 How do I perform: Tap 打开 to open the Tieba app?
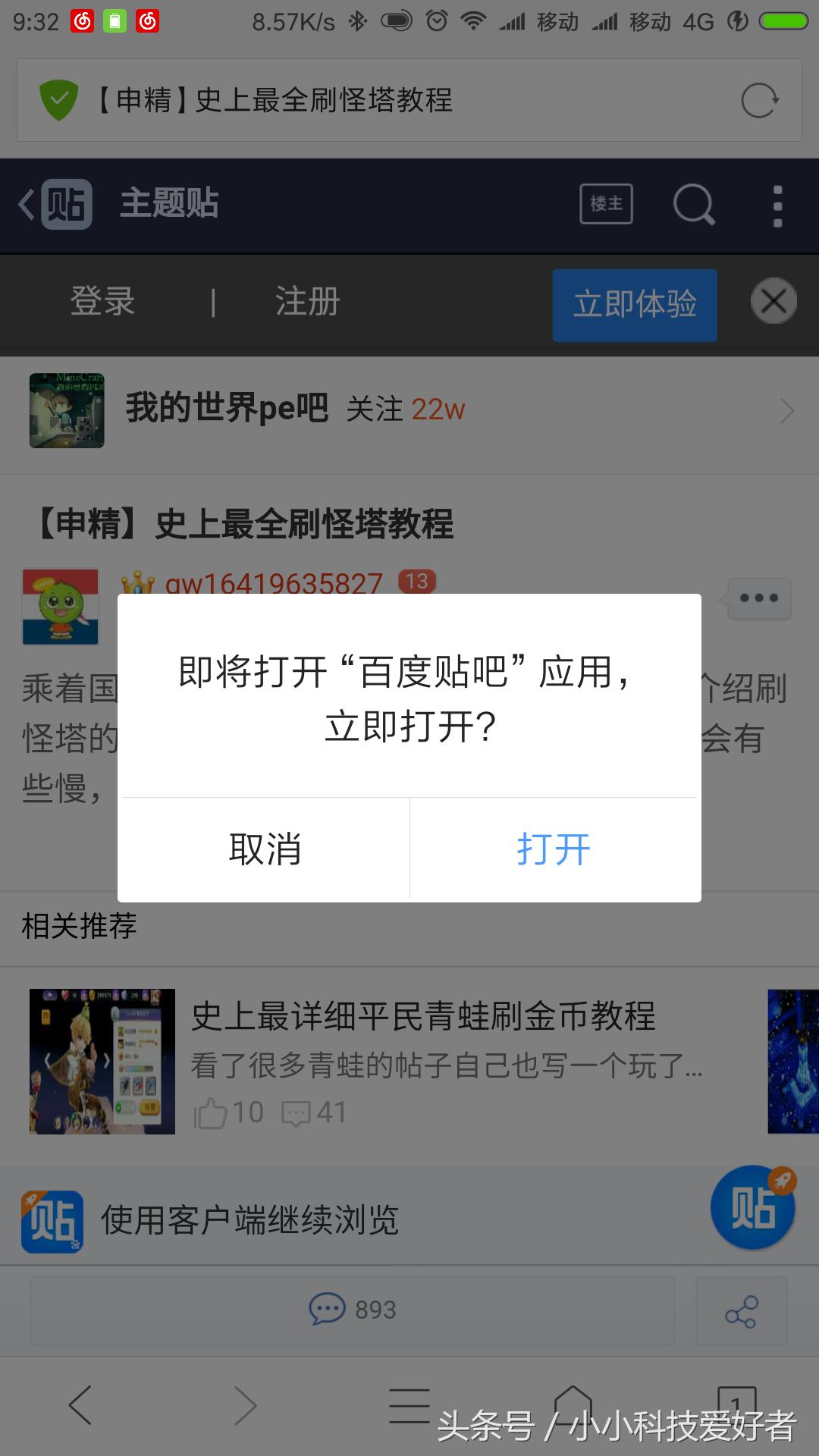[x=554, y=849]
